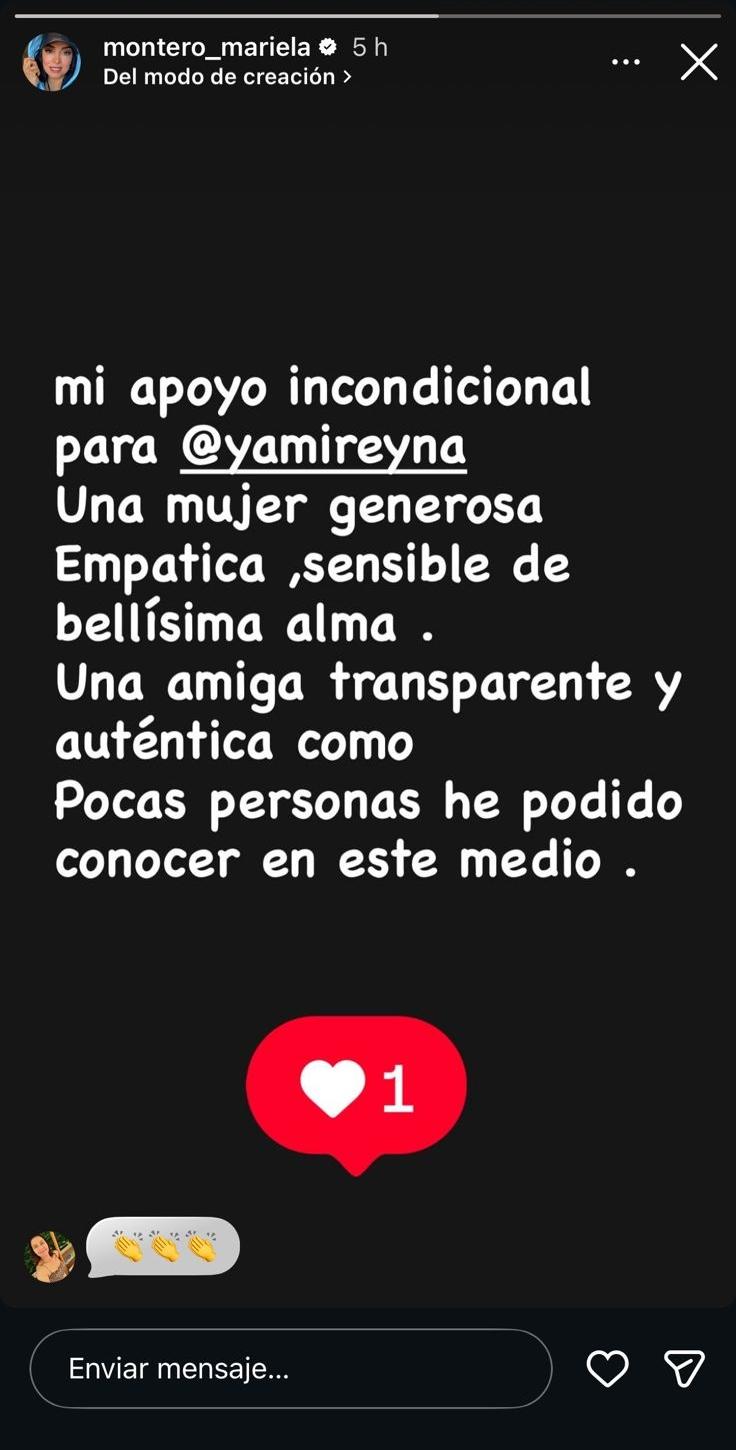Expand options via the ellipsis control
The image size is (736, 1450).
coord(625,61)
